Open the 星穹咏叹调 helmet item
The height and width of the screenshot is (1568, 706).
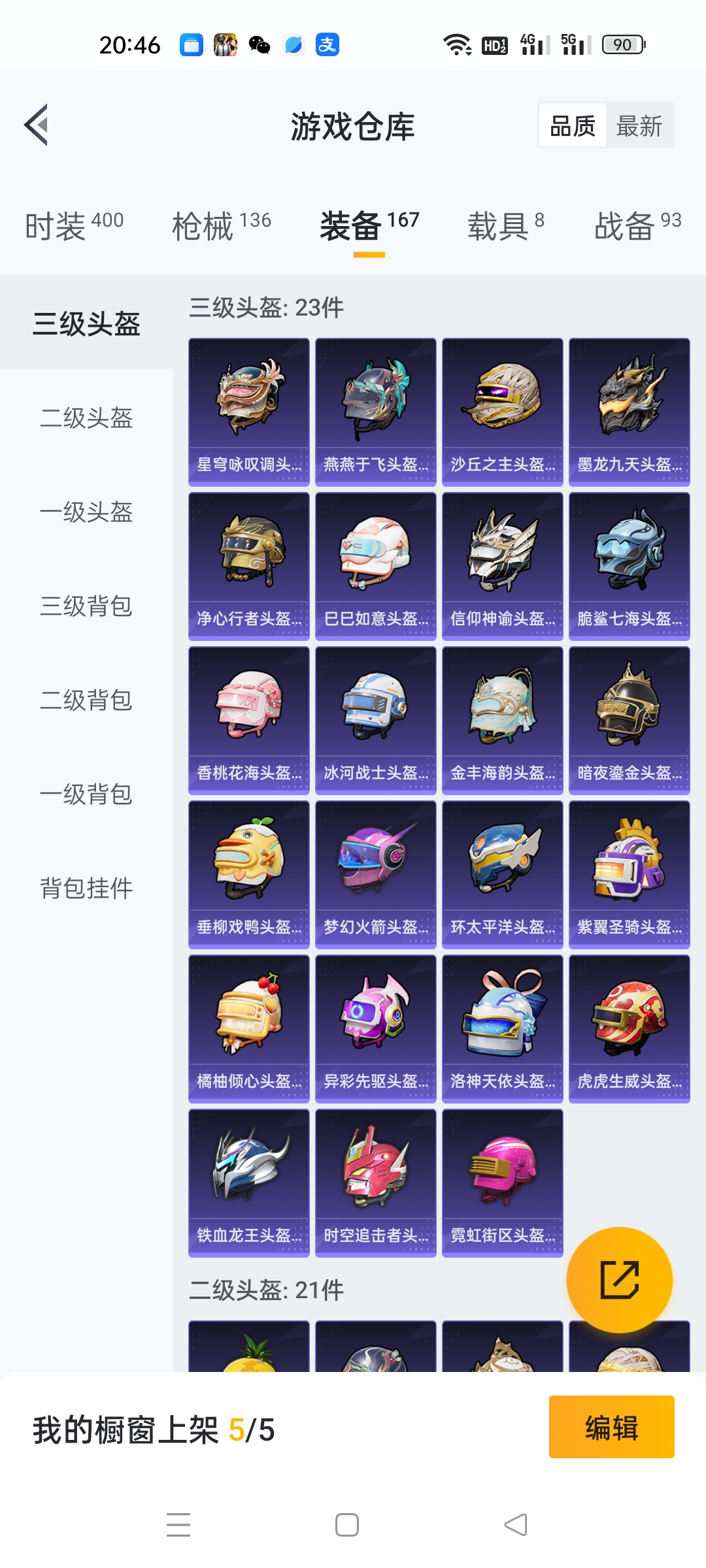pos(249,412)
